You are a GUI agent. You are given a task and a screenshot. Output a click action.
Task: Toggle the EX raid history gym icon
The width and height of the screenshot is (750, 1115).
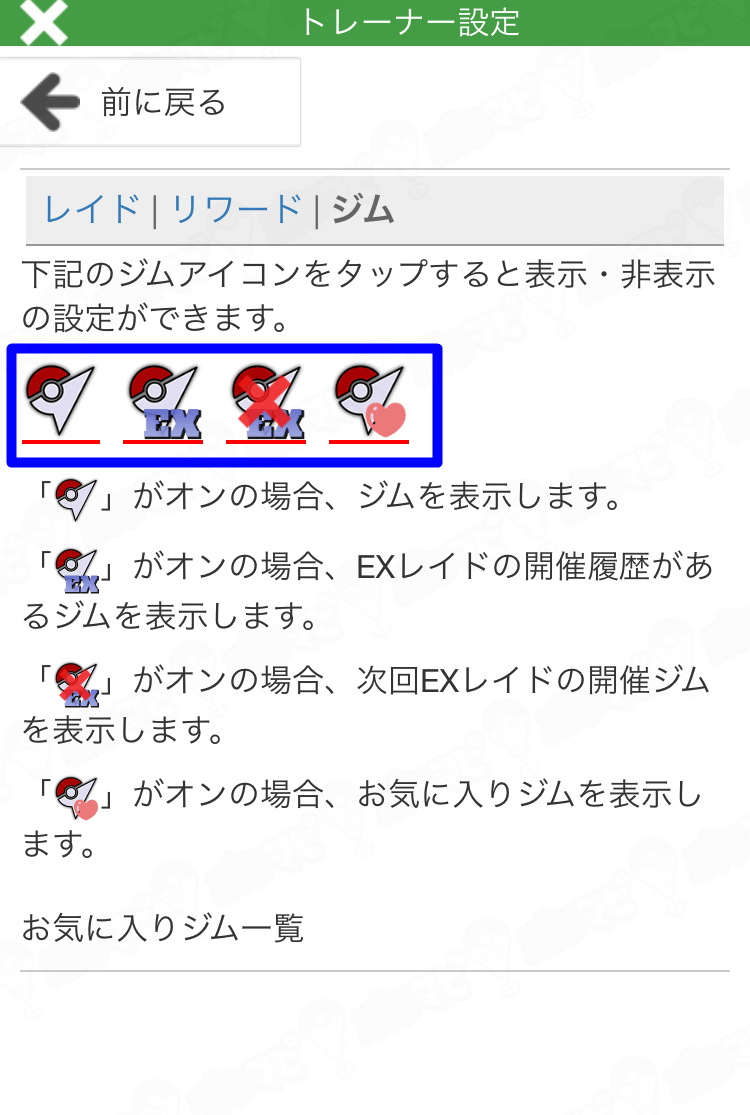tap(163, 402)
